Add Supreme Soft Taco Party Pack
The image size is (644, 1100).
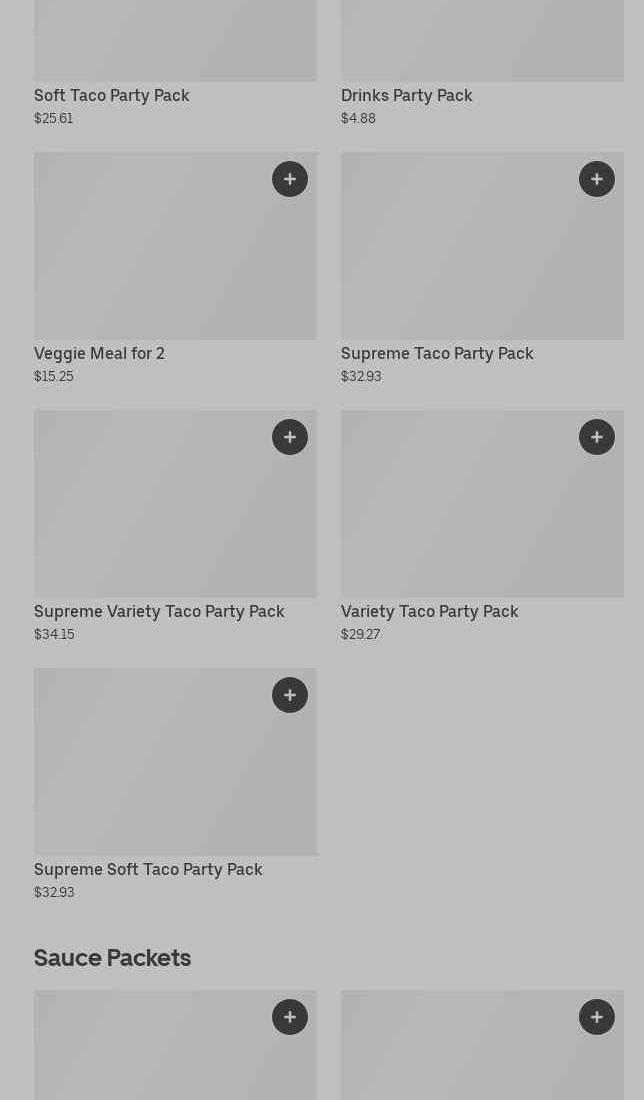(290, 695)
